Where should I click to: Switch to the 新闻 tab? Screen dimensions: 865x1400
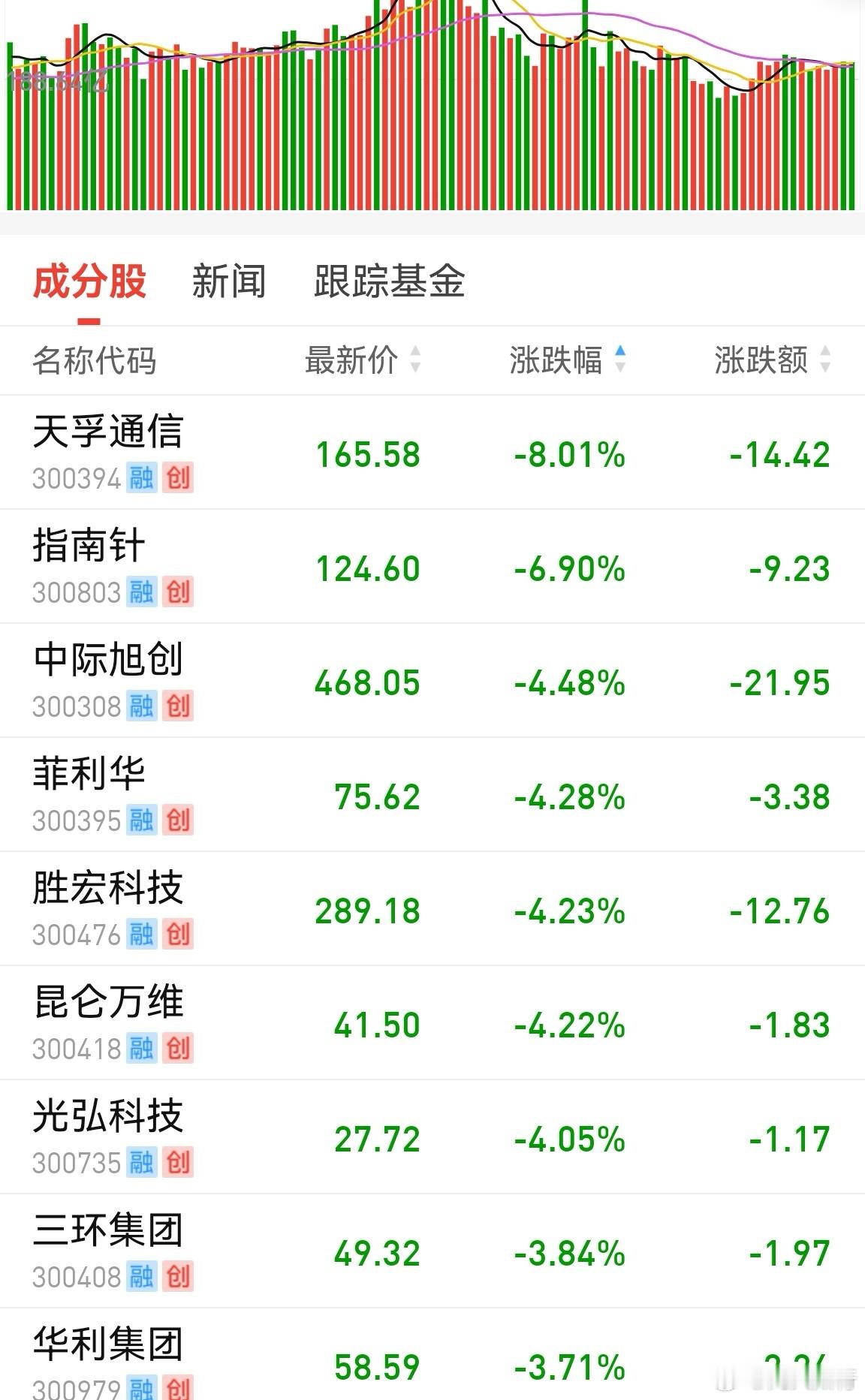pos(229,283)
